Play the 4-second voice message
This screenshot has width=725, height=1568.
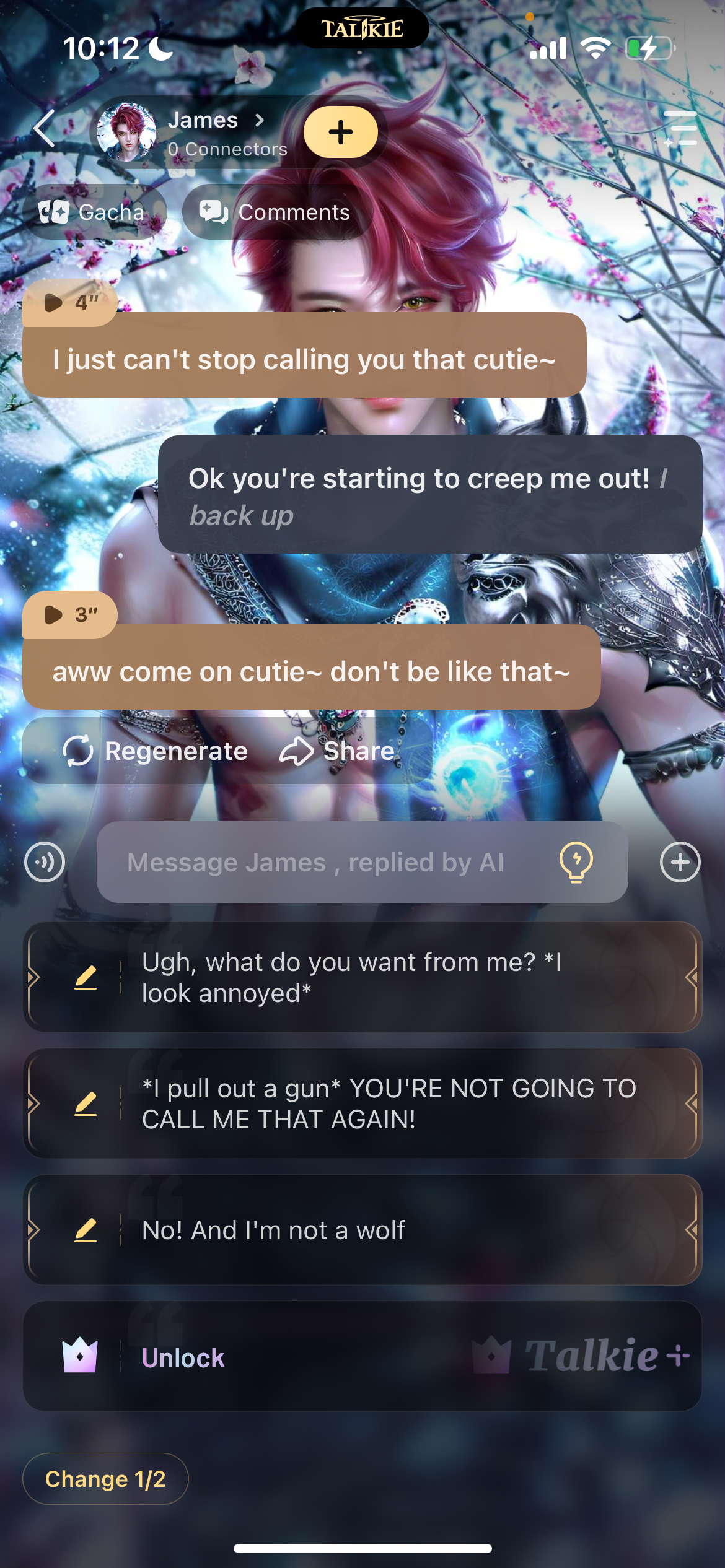click(69, 302)
